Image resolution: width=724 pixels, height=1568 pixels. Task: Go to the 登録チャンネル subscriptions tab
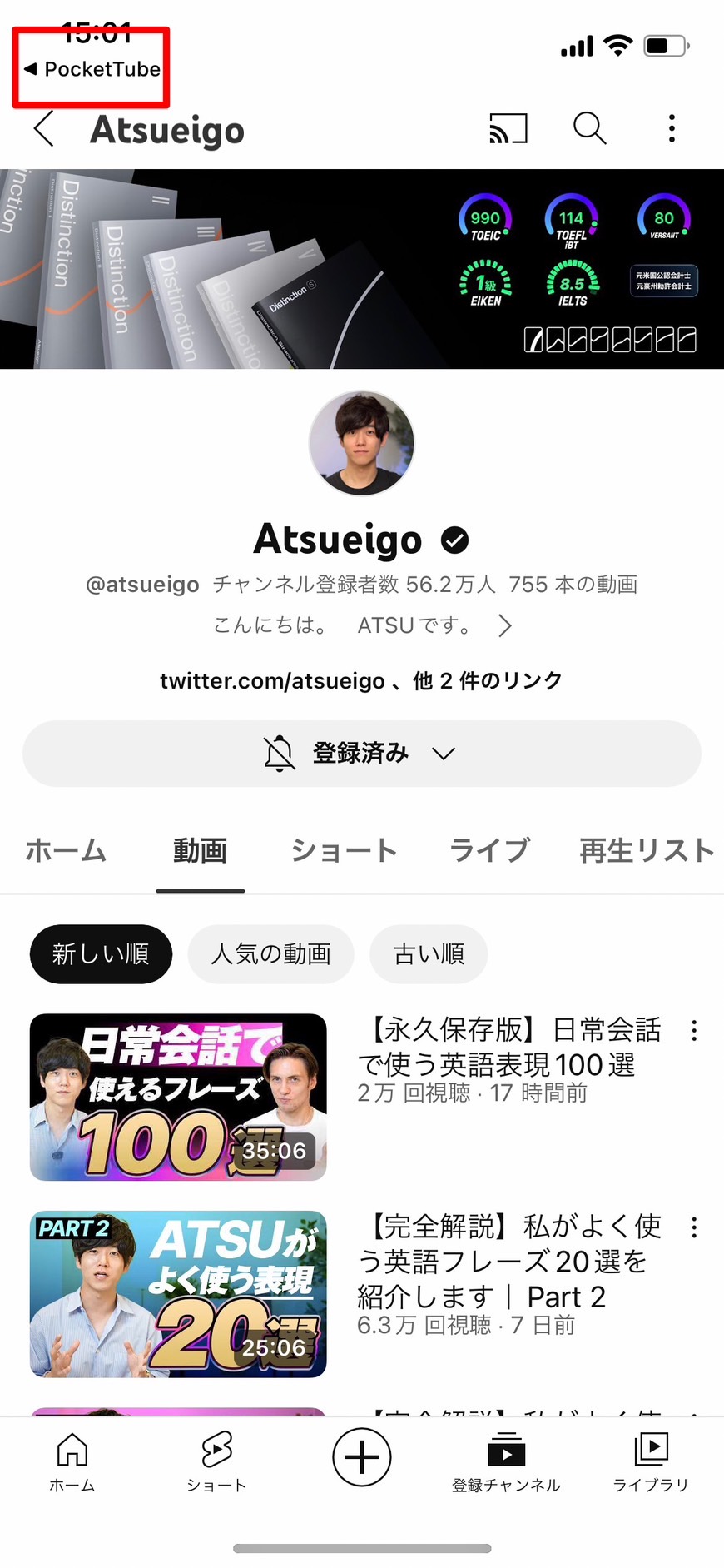tap(506, 1461)
